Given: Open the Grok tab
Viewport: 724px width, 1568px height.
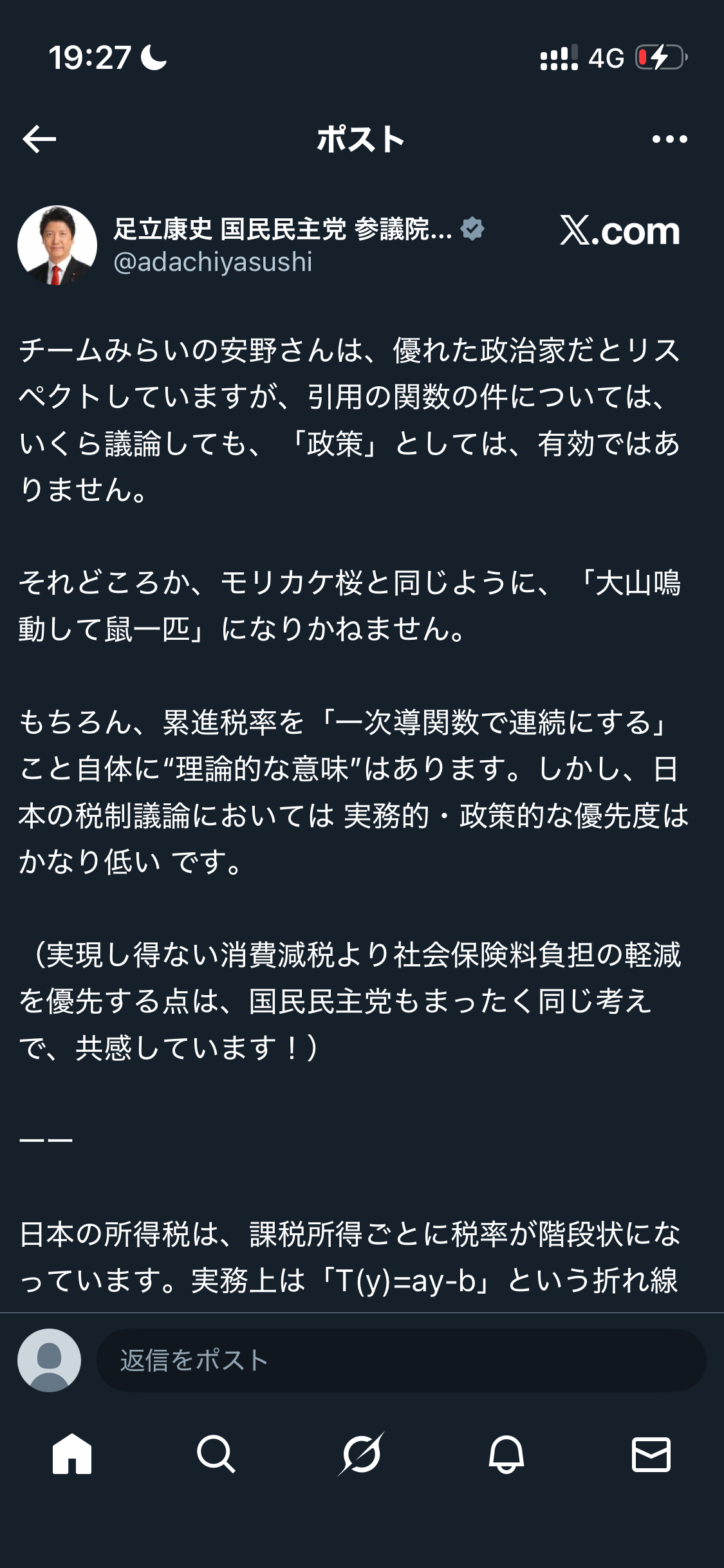Looking at the screenshot, I should pyautogui.click(x=362, y=1454).
